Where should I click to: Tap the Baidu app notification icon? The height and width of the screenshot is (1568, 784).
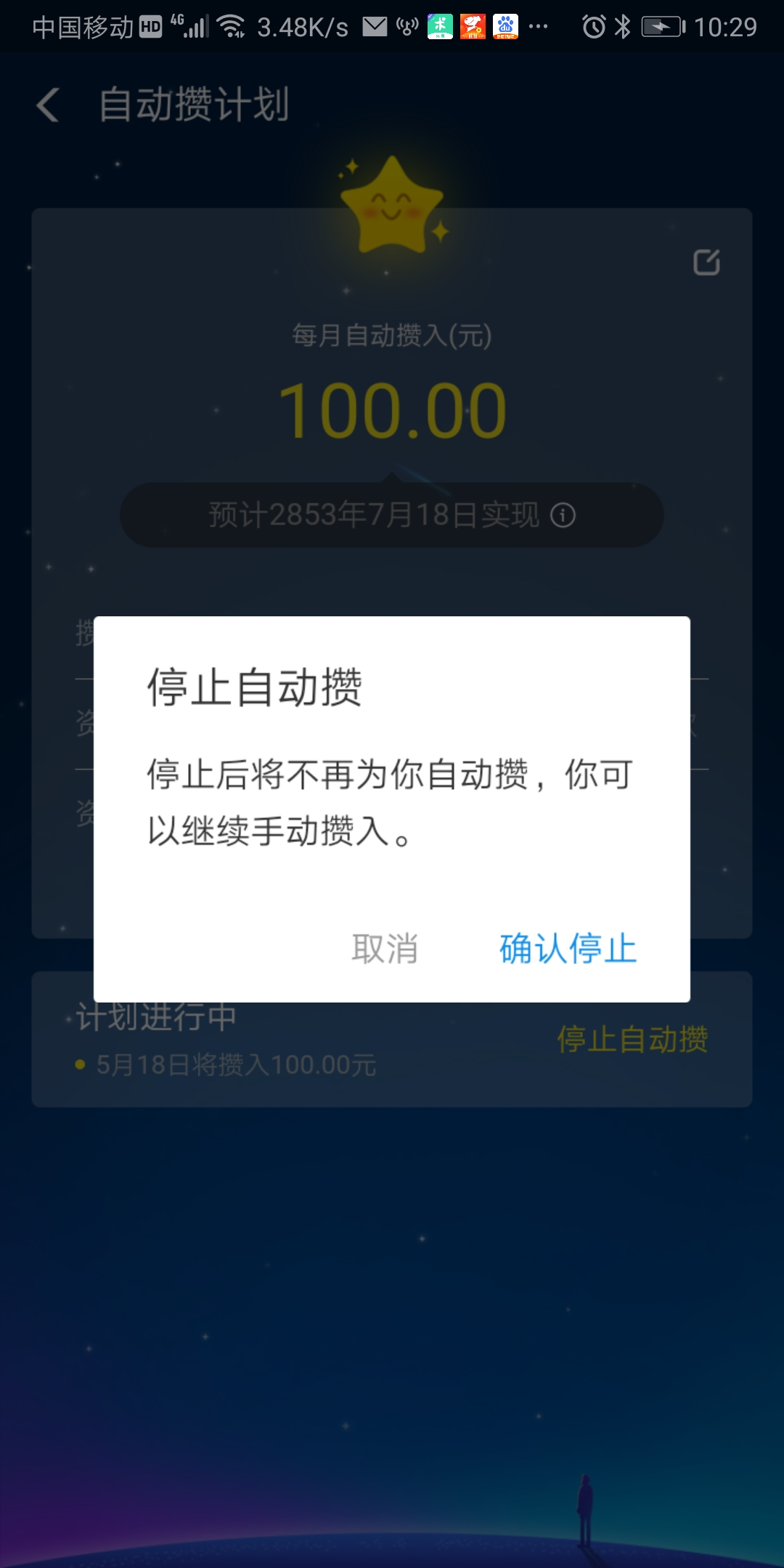[x=505, y=27]
